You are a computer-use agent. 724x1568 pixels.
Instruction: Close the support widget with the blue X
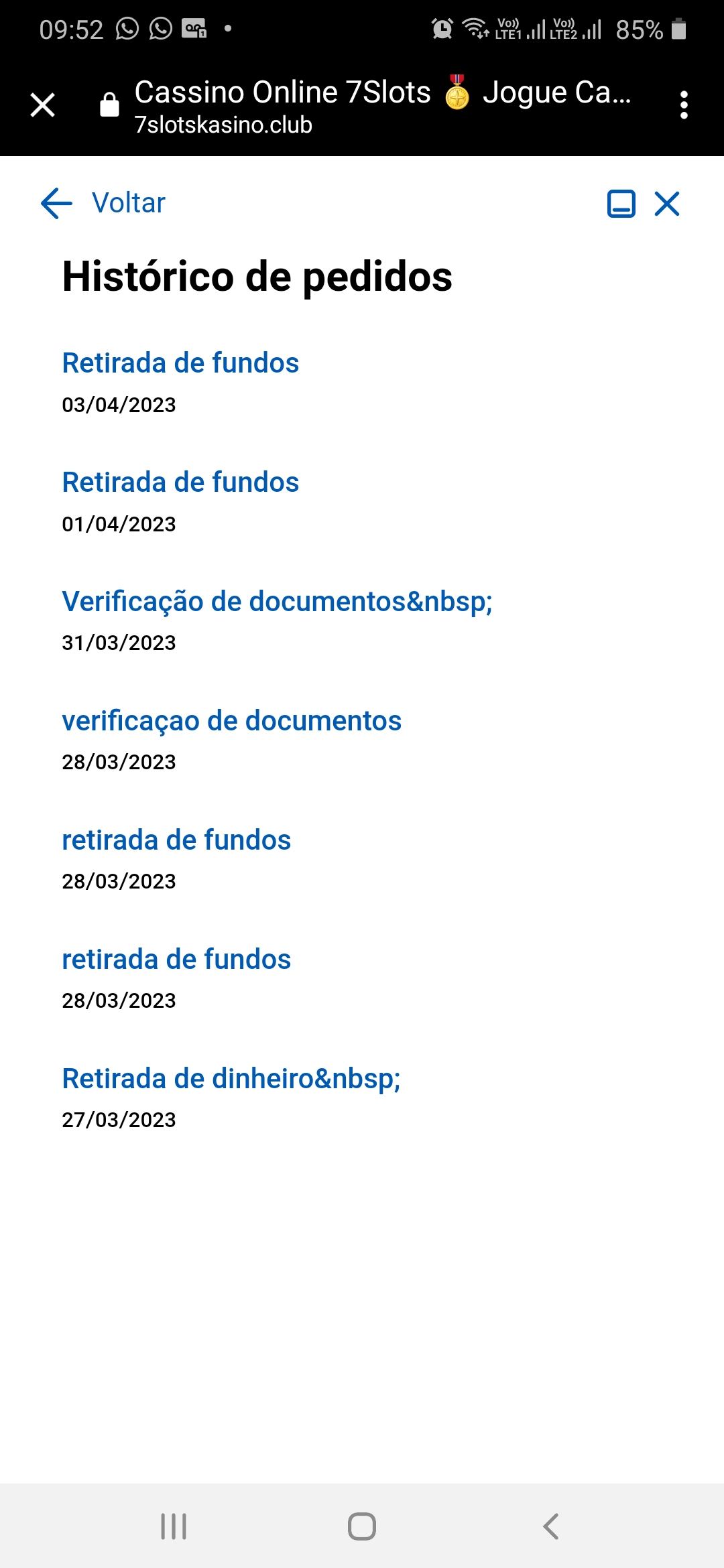(667, 204)
